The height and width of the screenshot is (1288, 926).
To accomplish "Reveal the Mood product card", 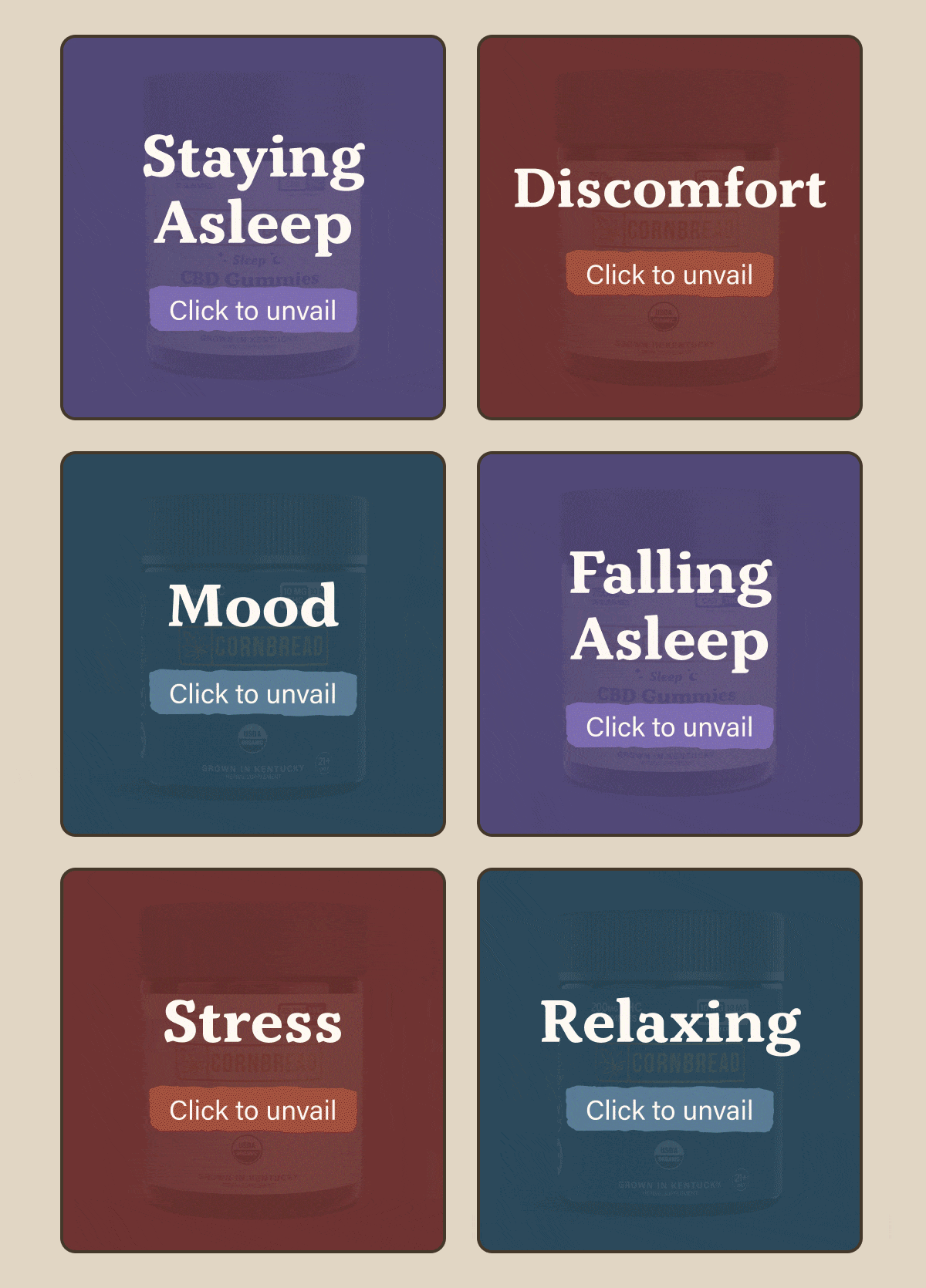I will (253, 693).
